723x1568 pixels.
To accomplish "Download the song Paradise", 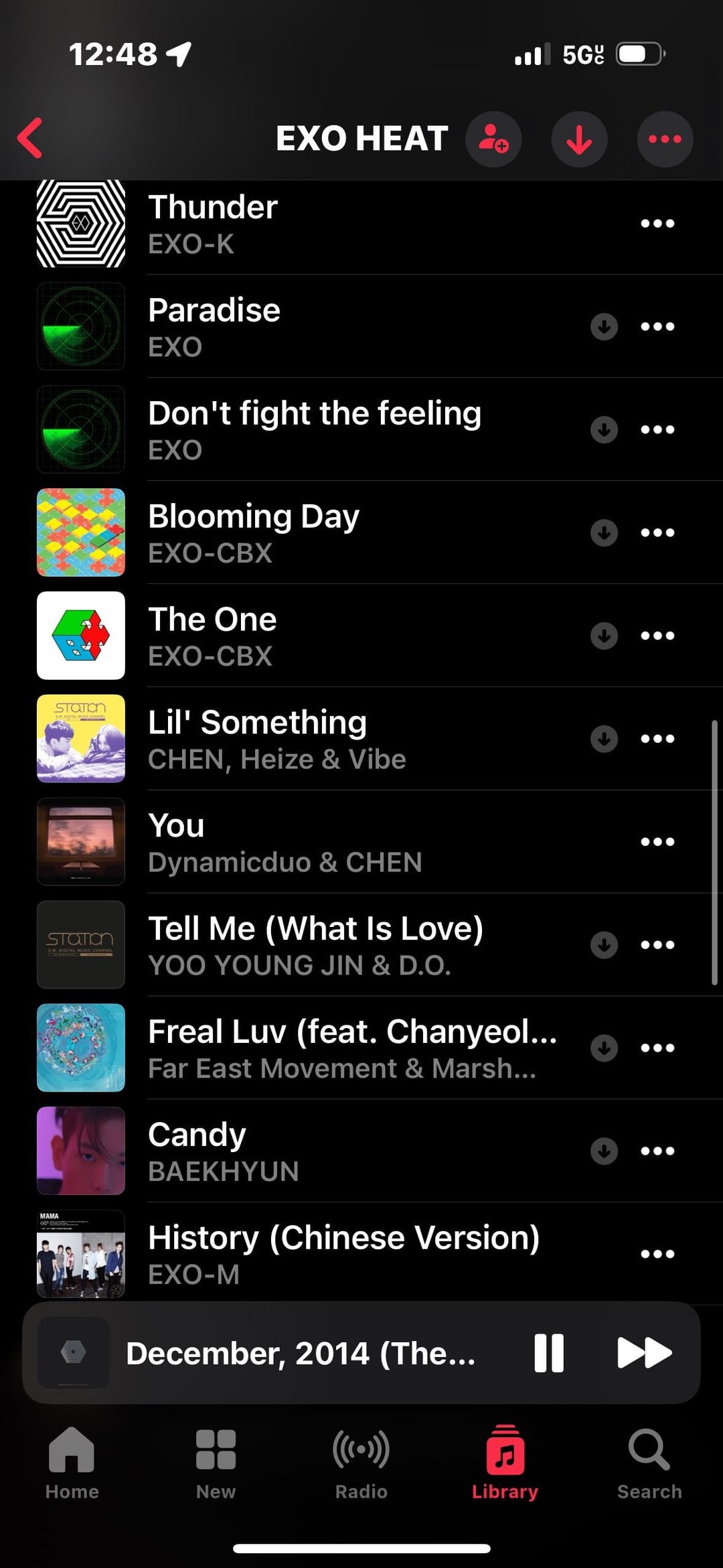I will point(604,327).
